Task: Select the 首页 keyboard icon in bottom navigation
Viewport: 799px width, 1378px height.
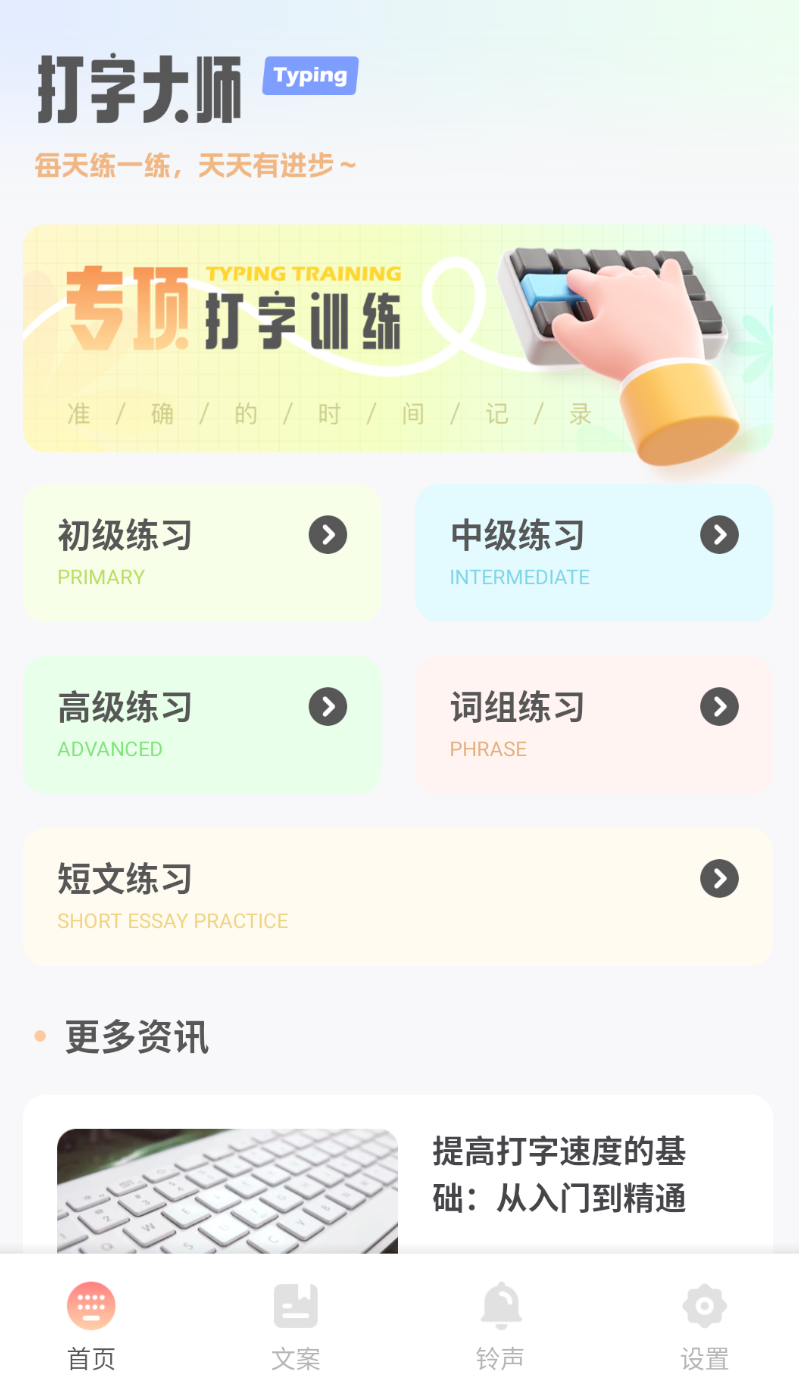Action: [91, 1305]
